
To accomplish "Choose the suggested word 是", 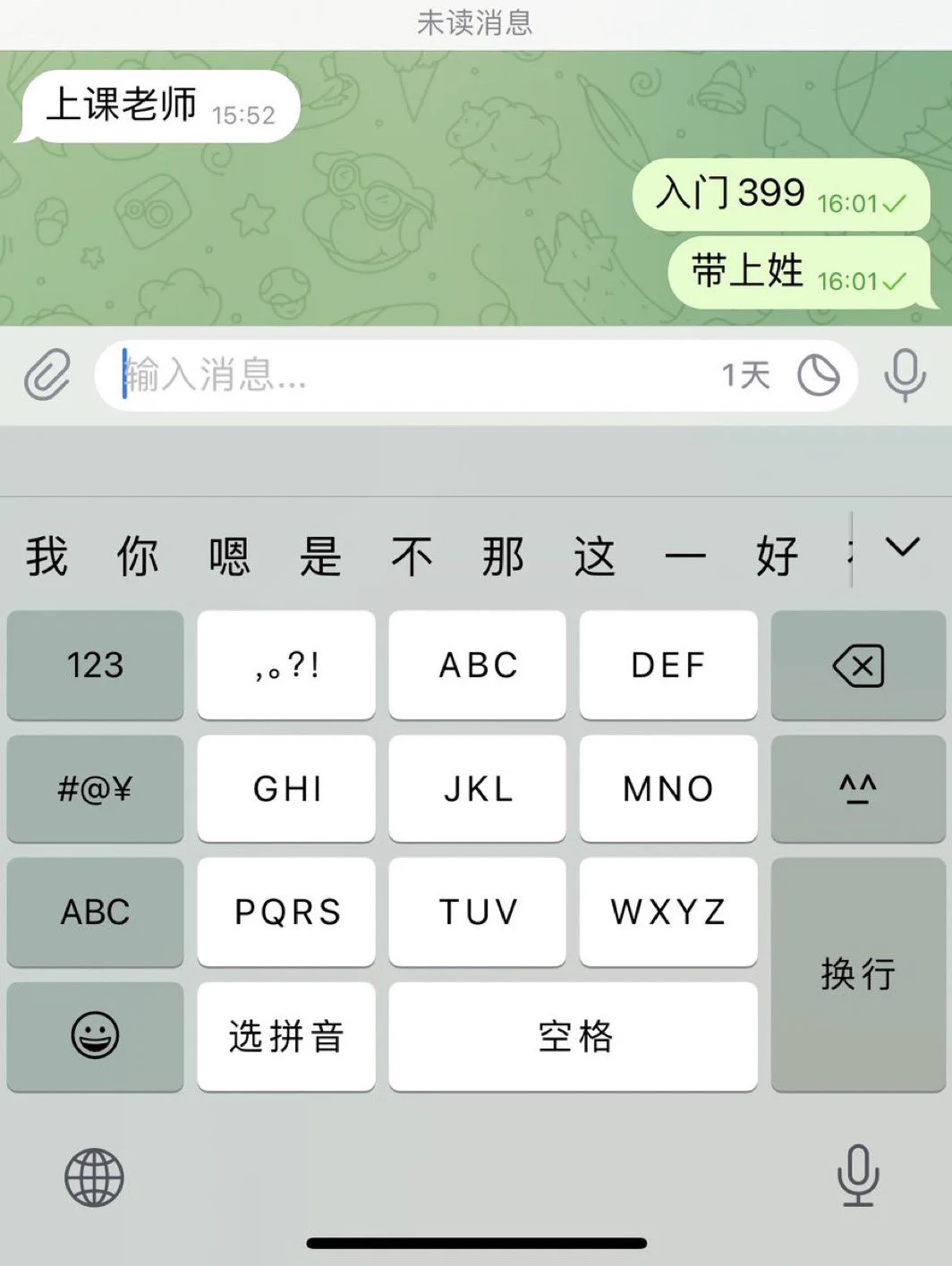I will (320, 557).
